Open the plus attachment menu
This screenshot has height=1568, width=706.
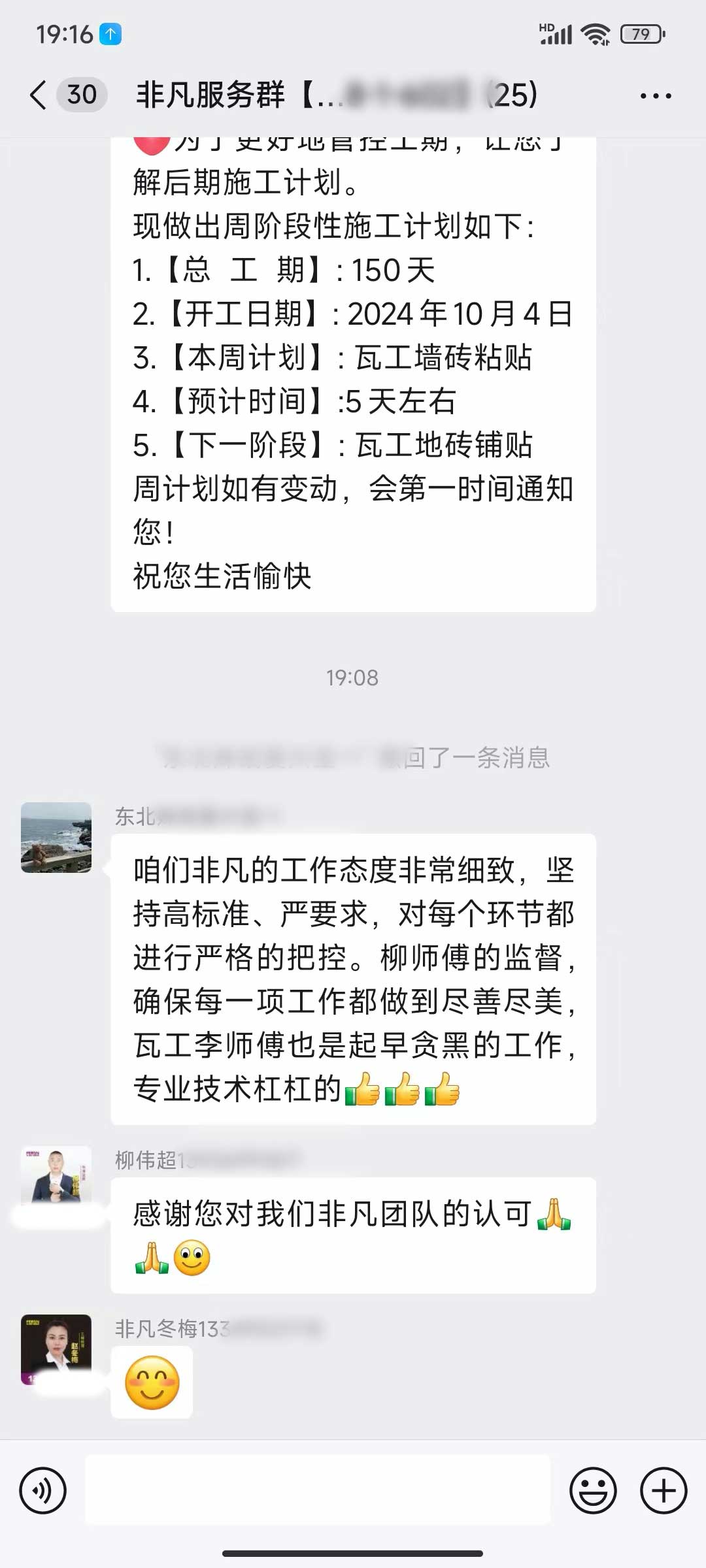[664, 1490]
